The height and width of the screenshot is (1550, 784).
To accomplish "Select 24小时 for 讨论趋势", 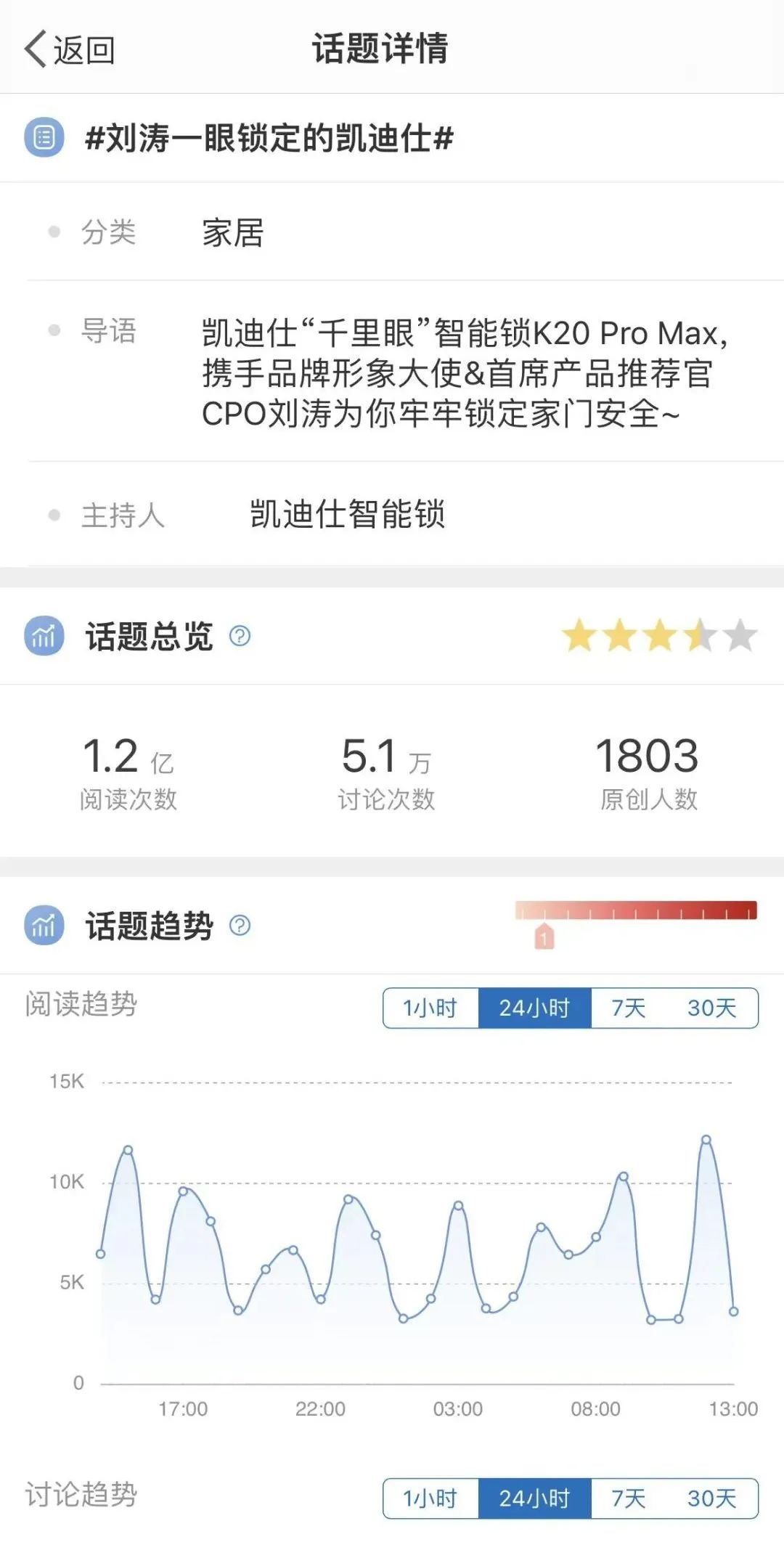I will [x=534, y=1498].
